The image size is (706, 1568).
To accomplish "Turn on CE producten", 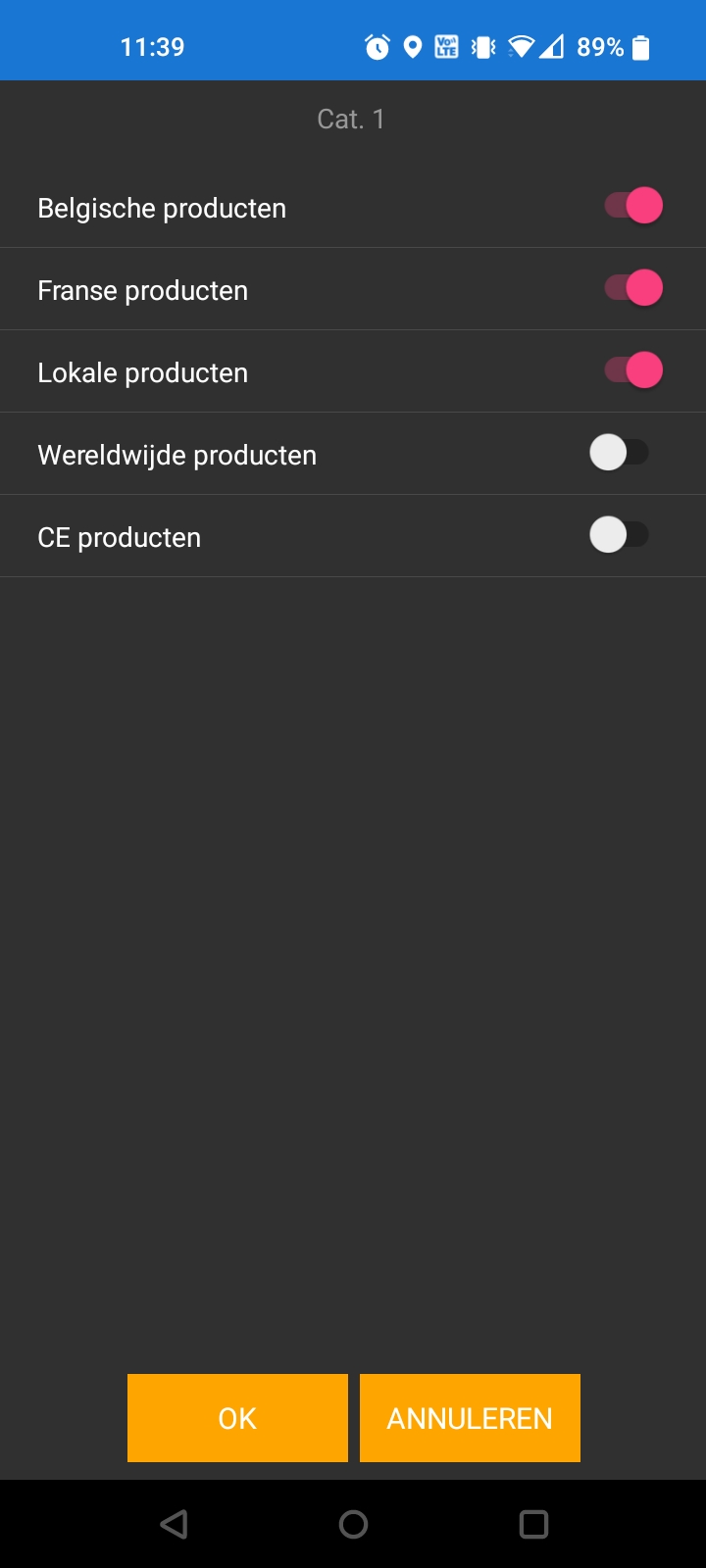I will click(620, 535).
